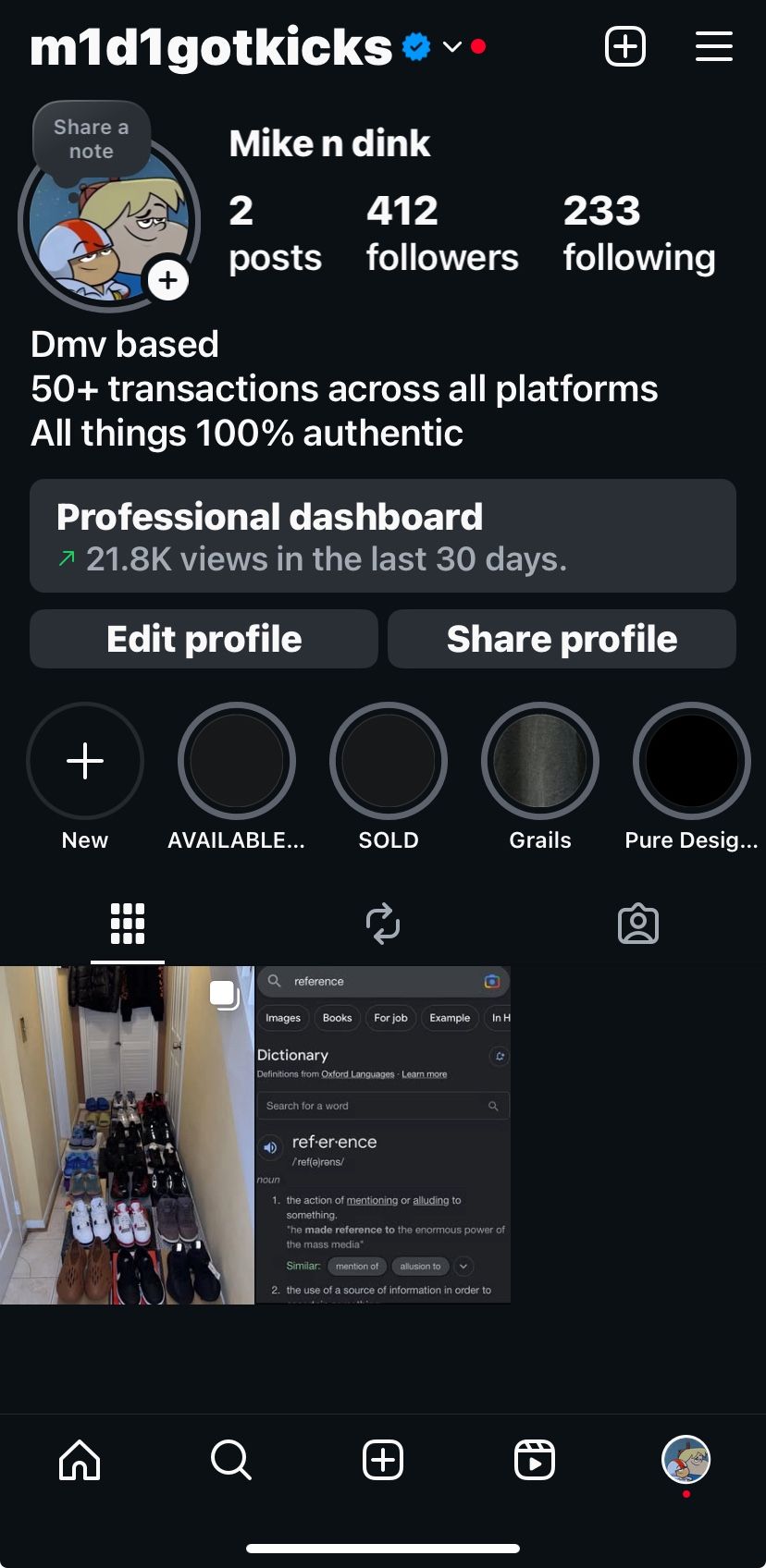Open the hamburger settings menu

(x=713, y=46)
